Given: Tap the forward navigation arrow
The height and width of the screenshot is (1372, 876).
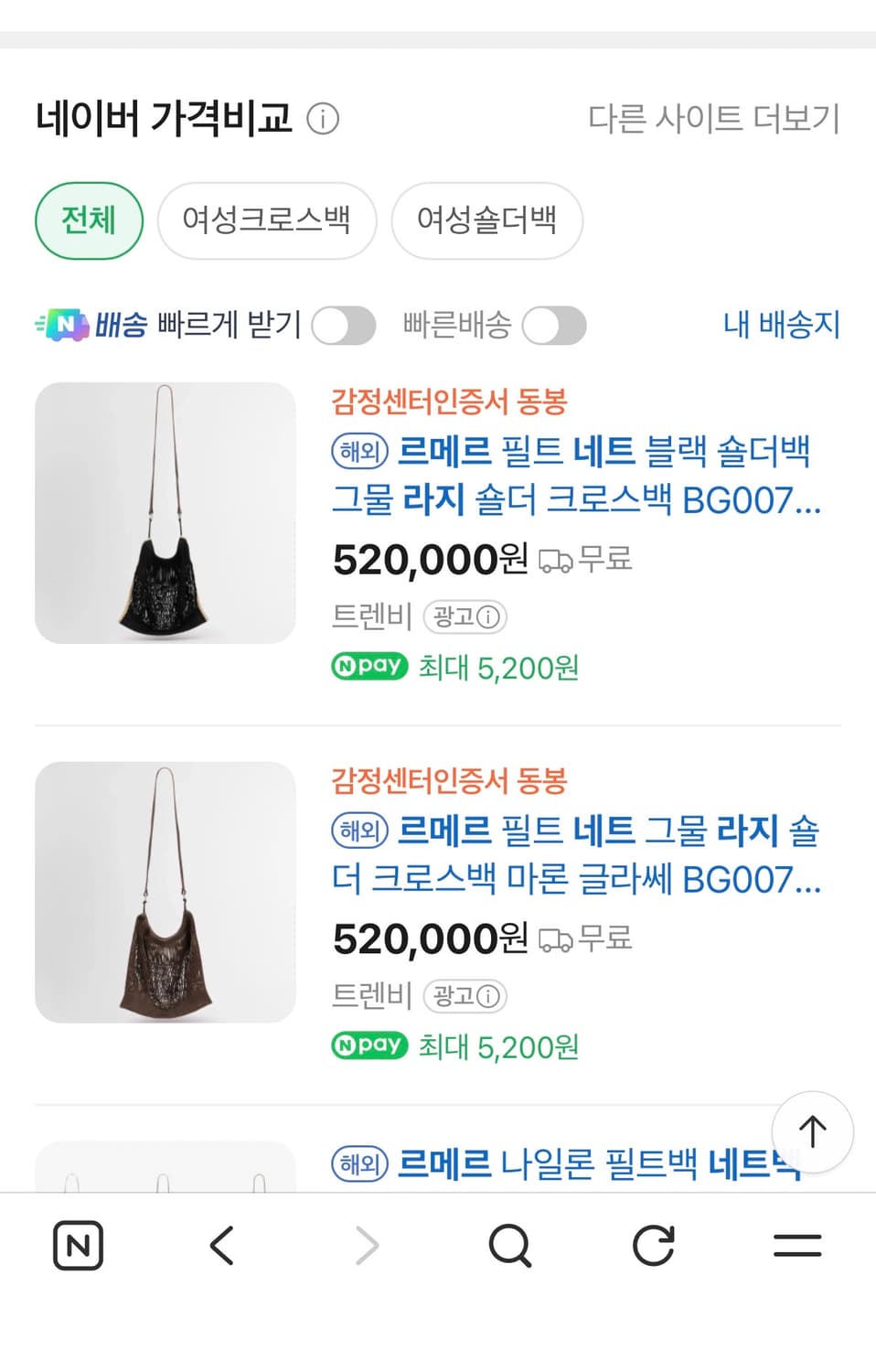Looking at the screenshot, I should (x=365, y=1245).
